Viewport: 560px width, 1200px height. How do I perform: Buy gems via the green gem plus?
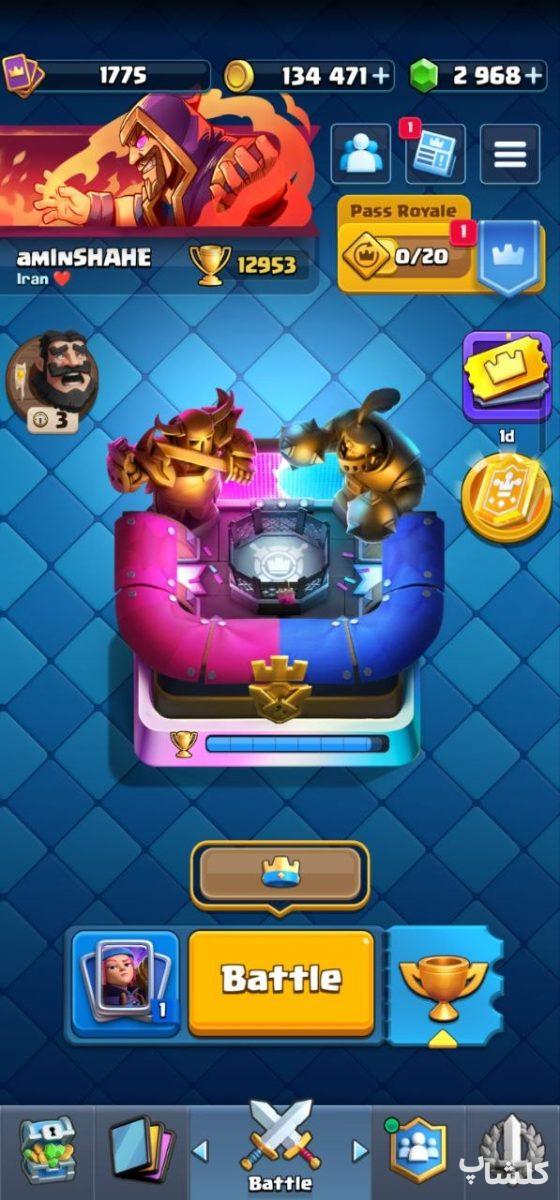538,75
